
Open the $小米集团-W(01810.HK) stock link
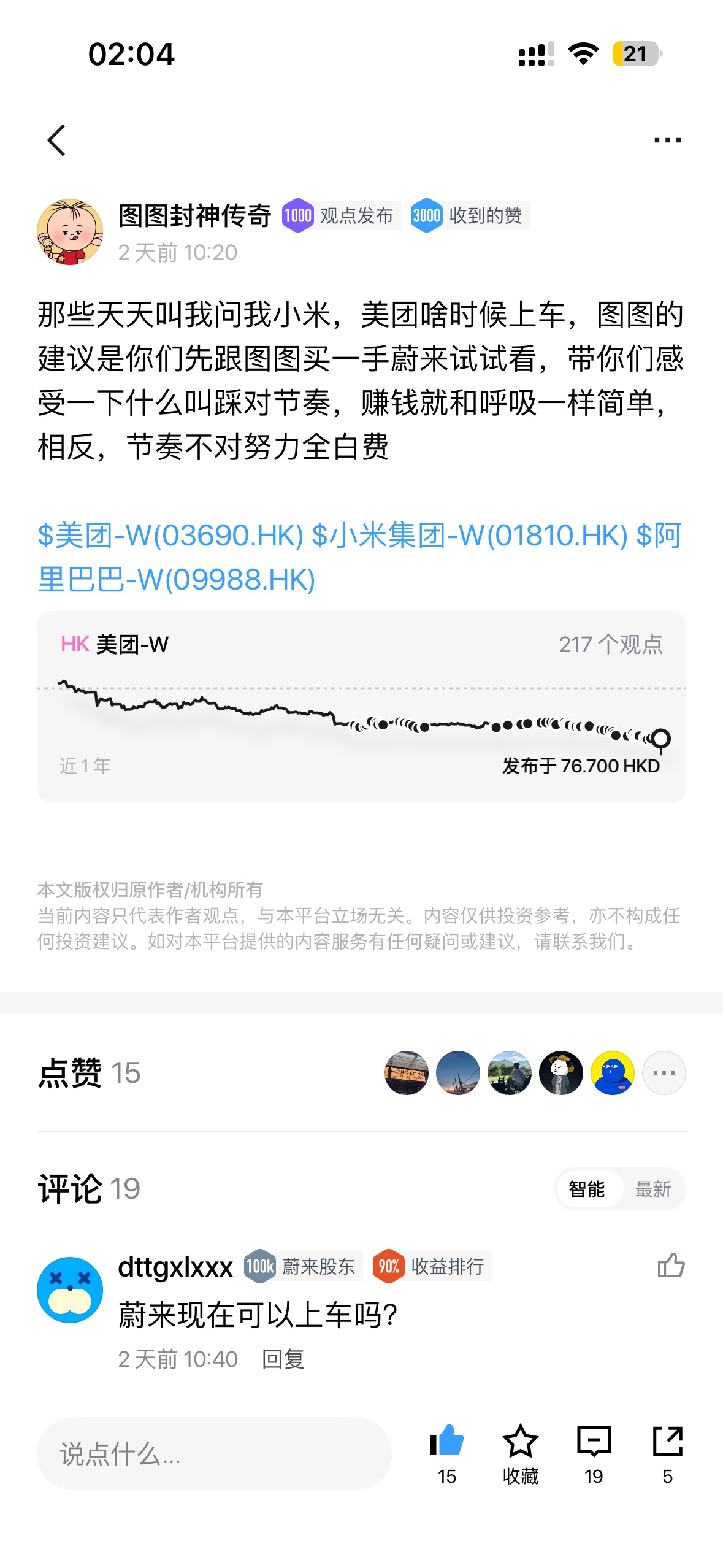click(469, 536)
